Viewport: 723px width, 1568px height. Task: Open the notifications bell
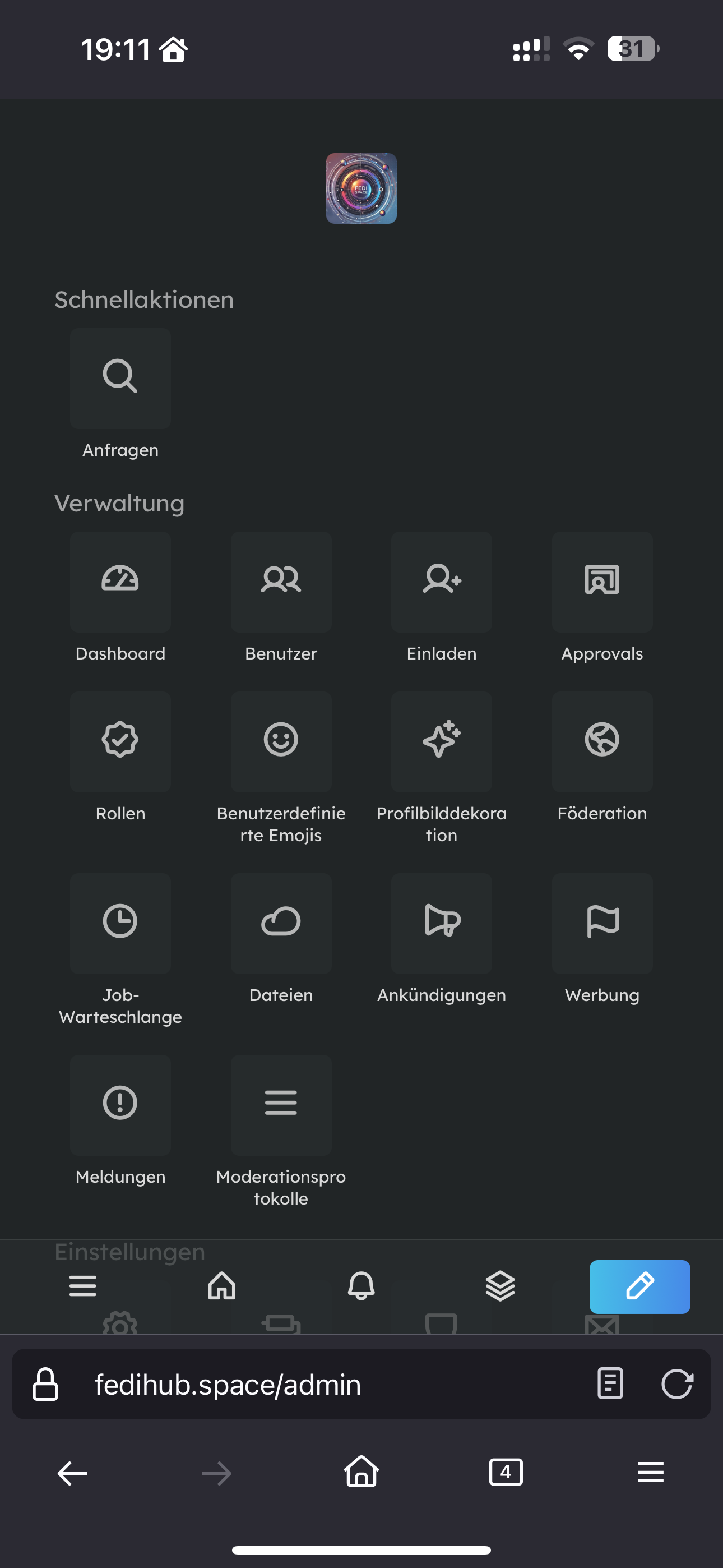click(361, 1285)
